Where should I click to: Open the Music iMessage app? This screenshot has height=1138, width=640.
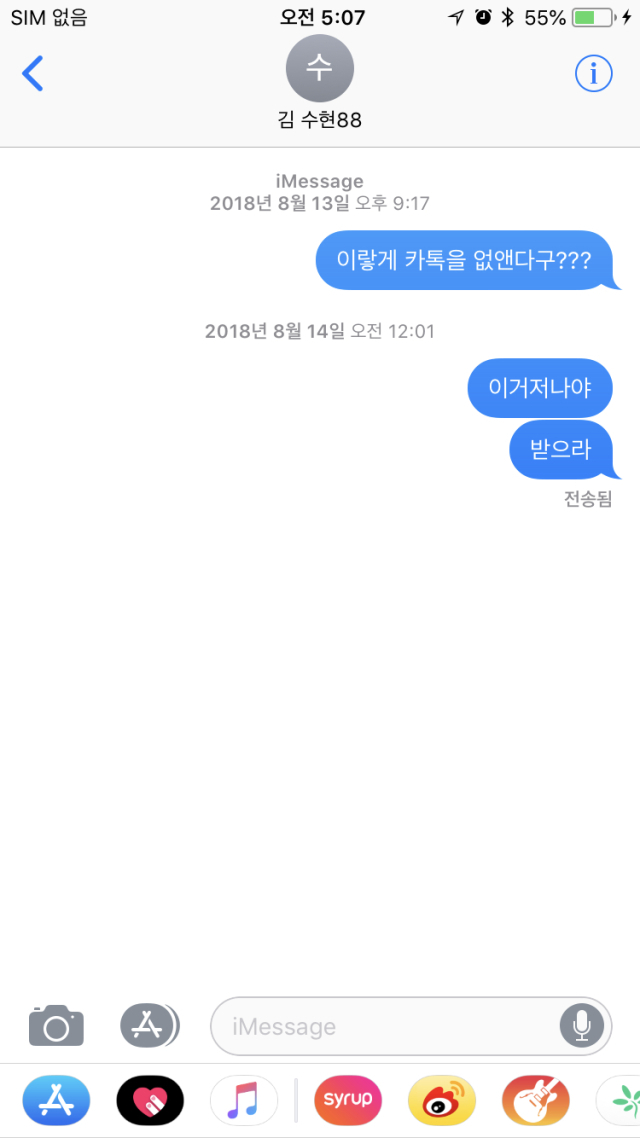coord(244,1100)
